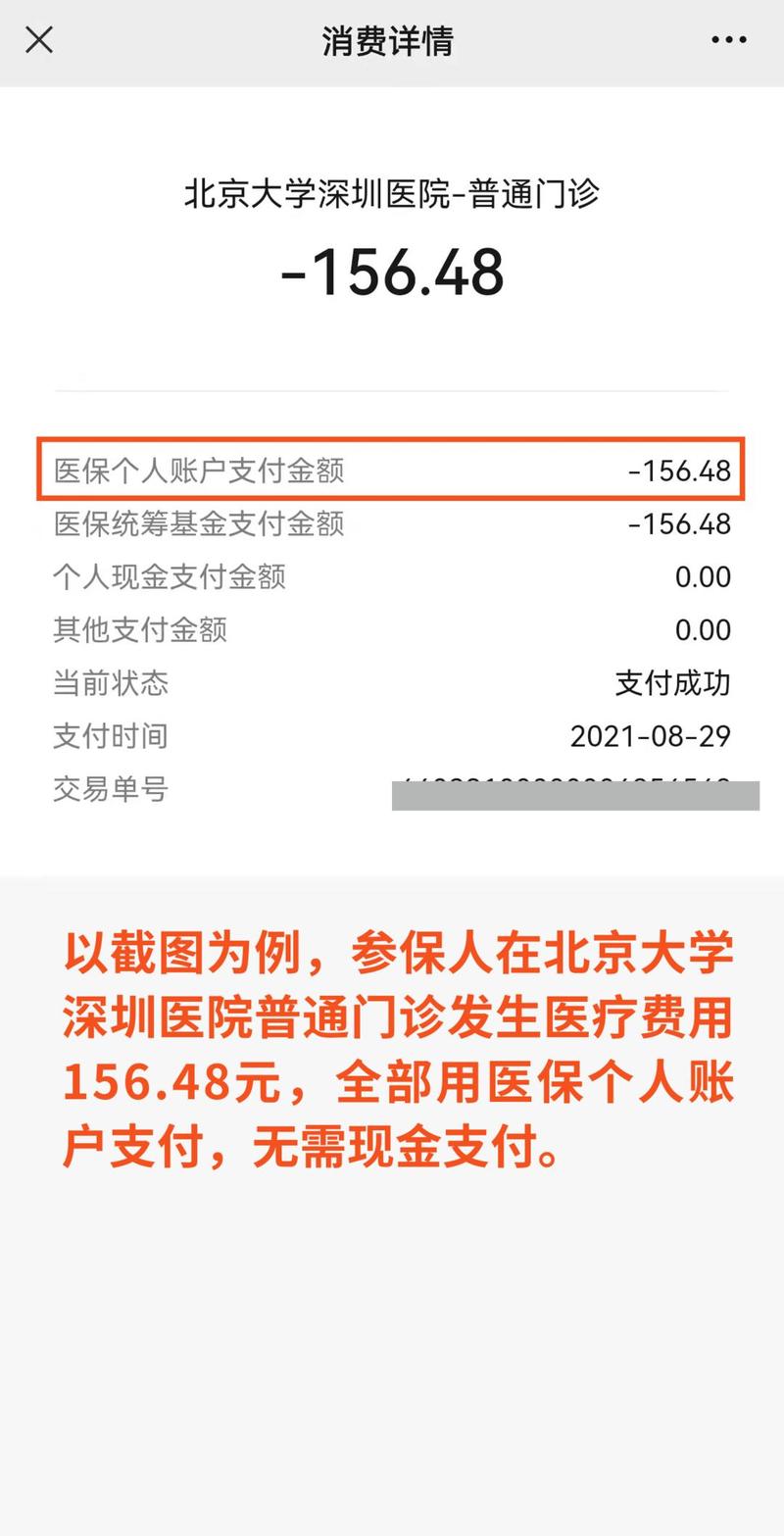Close the 消费详情 page
This screenshot has height=1536, width=784.
click(x=39, y=40)
